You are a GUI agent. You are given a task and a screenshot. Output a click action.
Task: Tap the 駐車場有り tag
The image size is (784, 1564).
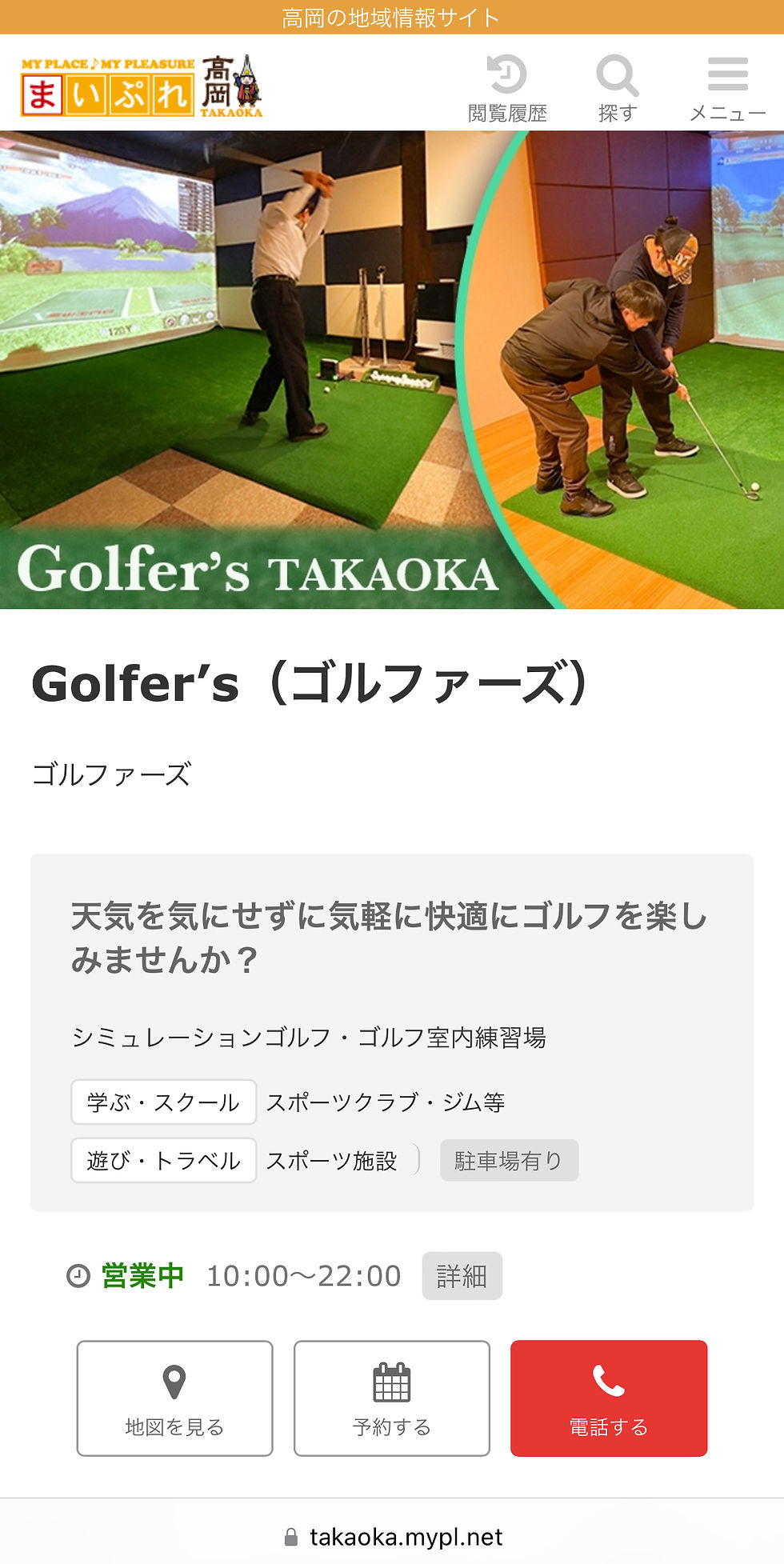pyautogui.click(x=509, y=1160)
